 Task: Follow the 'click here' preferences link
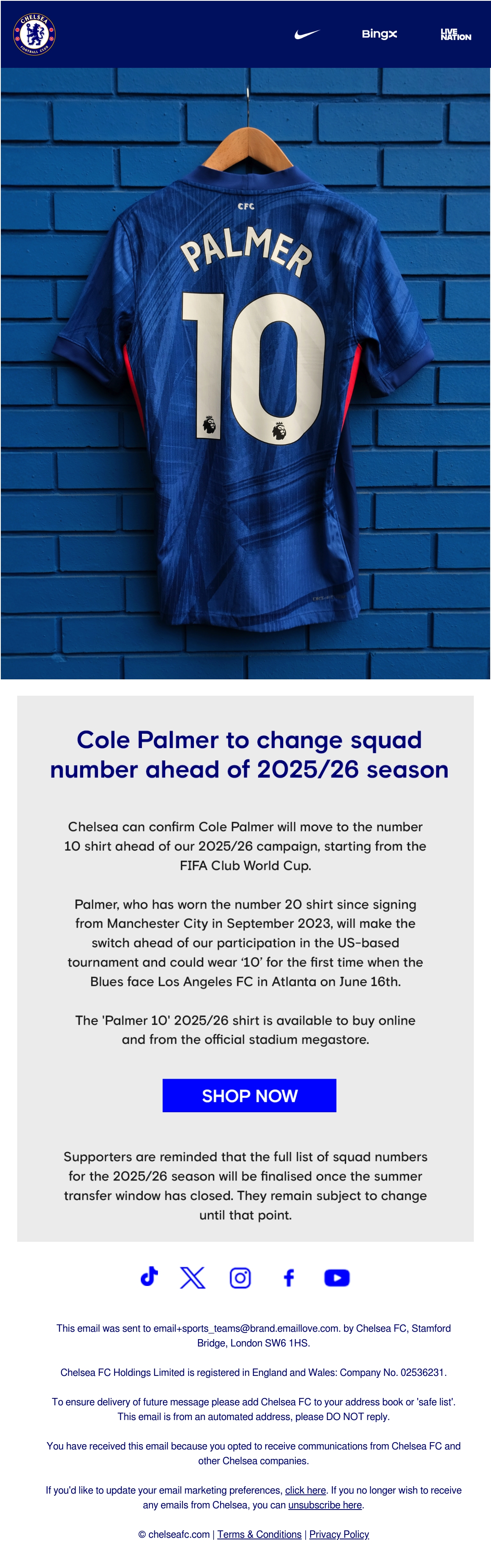coord(305,1490)
